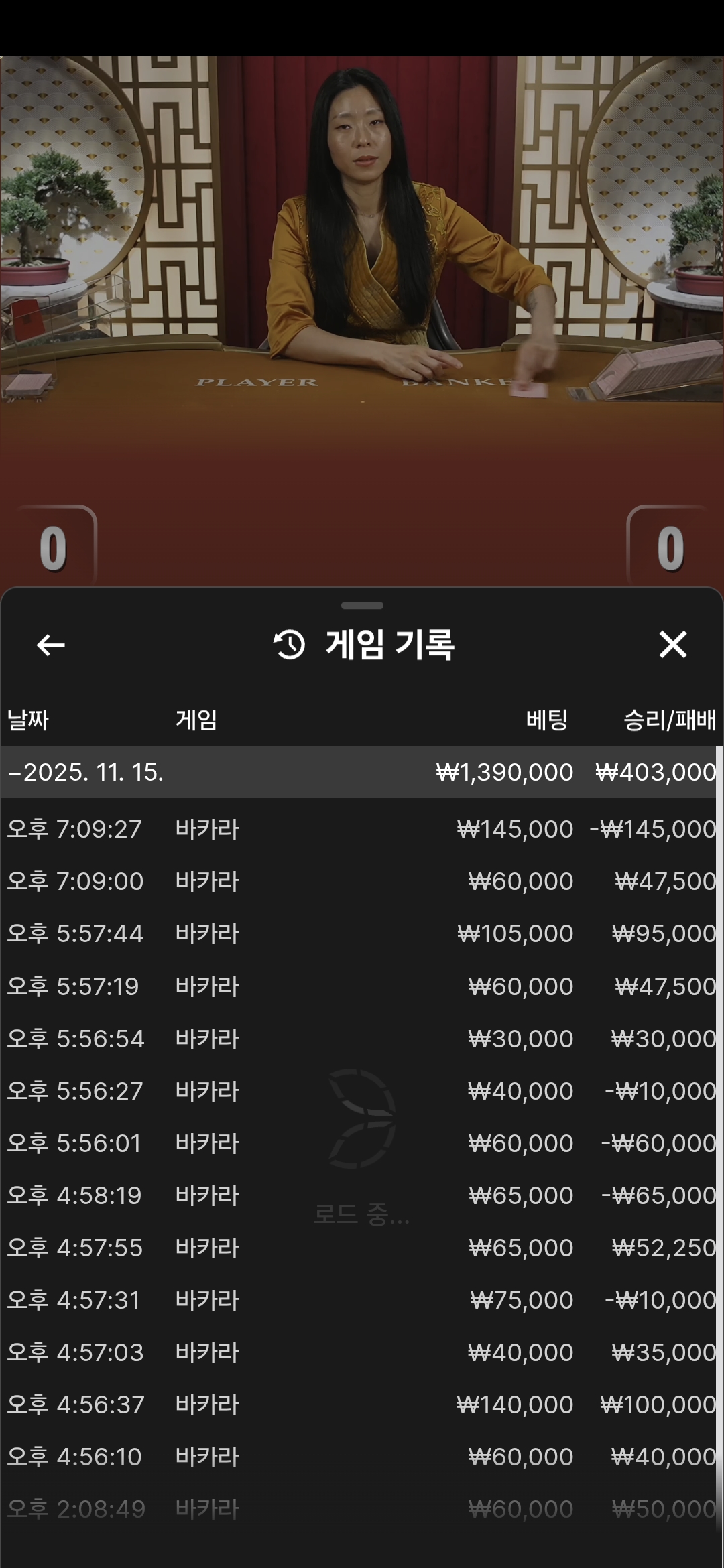Open the 오후 4:56:37 바카라 record
724x1568 pixels.
[362, 1404]
